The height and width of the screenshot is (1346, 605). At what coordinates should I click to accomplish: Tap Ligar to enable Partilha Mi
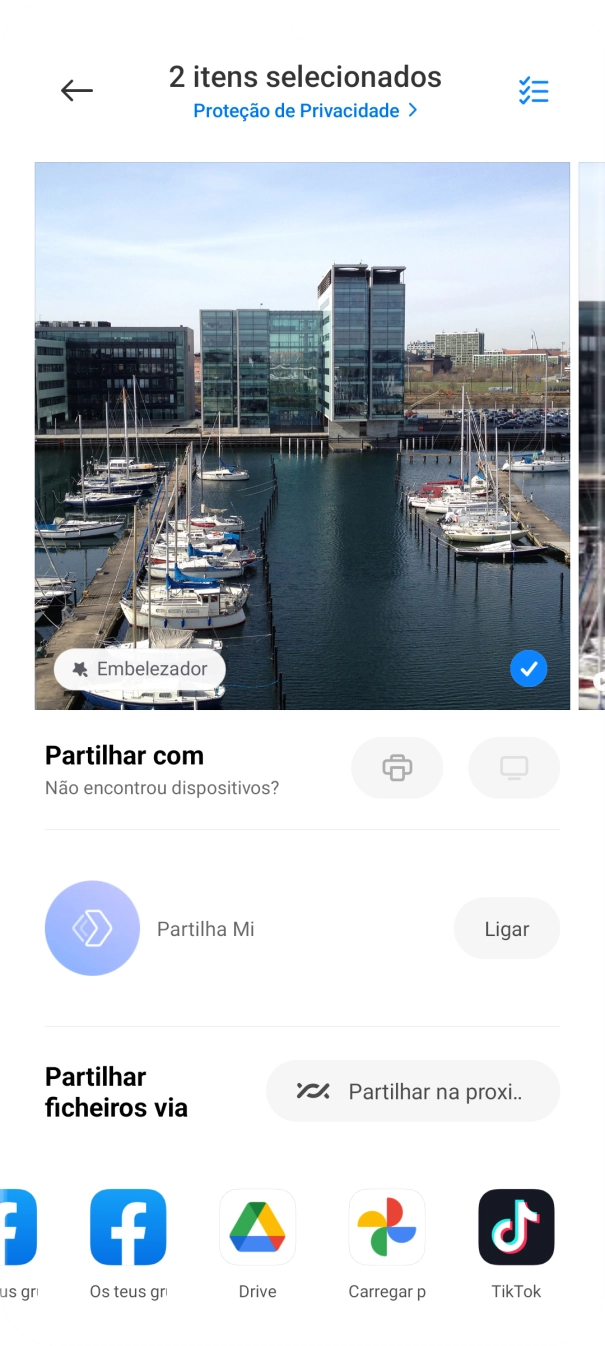506,929
